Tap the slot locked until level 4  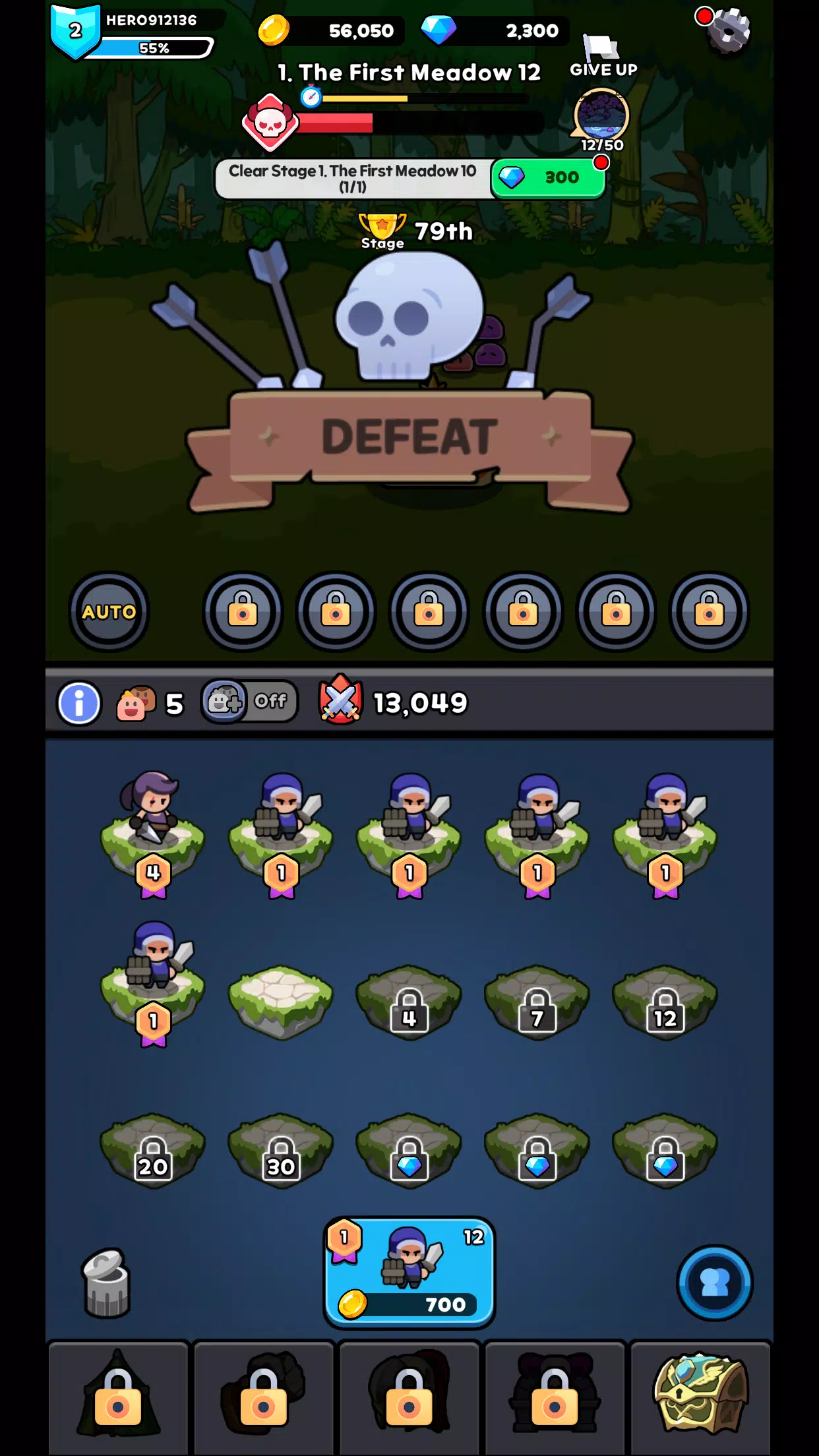coord(409,1002)
